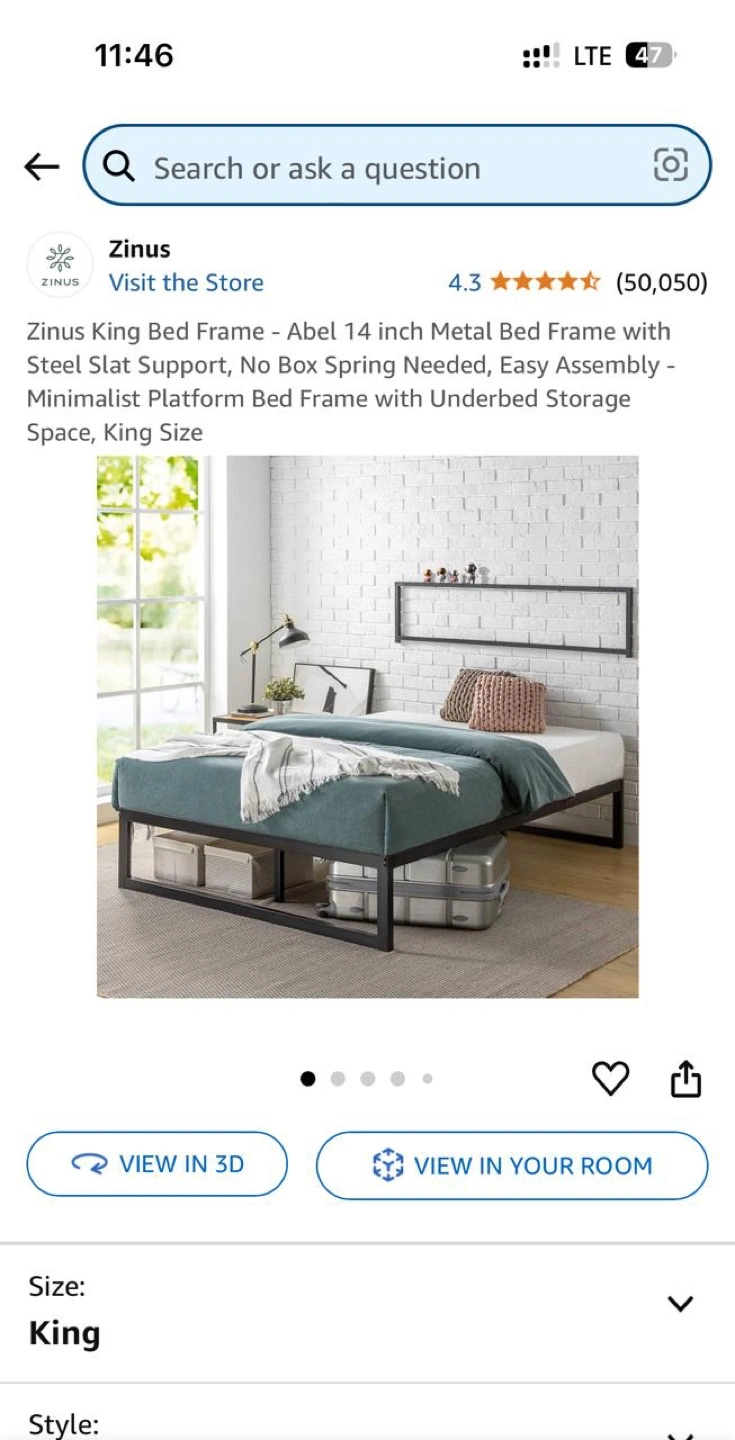
Task: Visit the Zinus store
Action: (x=186, y=283)
